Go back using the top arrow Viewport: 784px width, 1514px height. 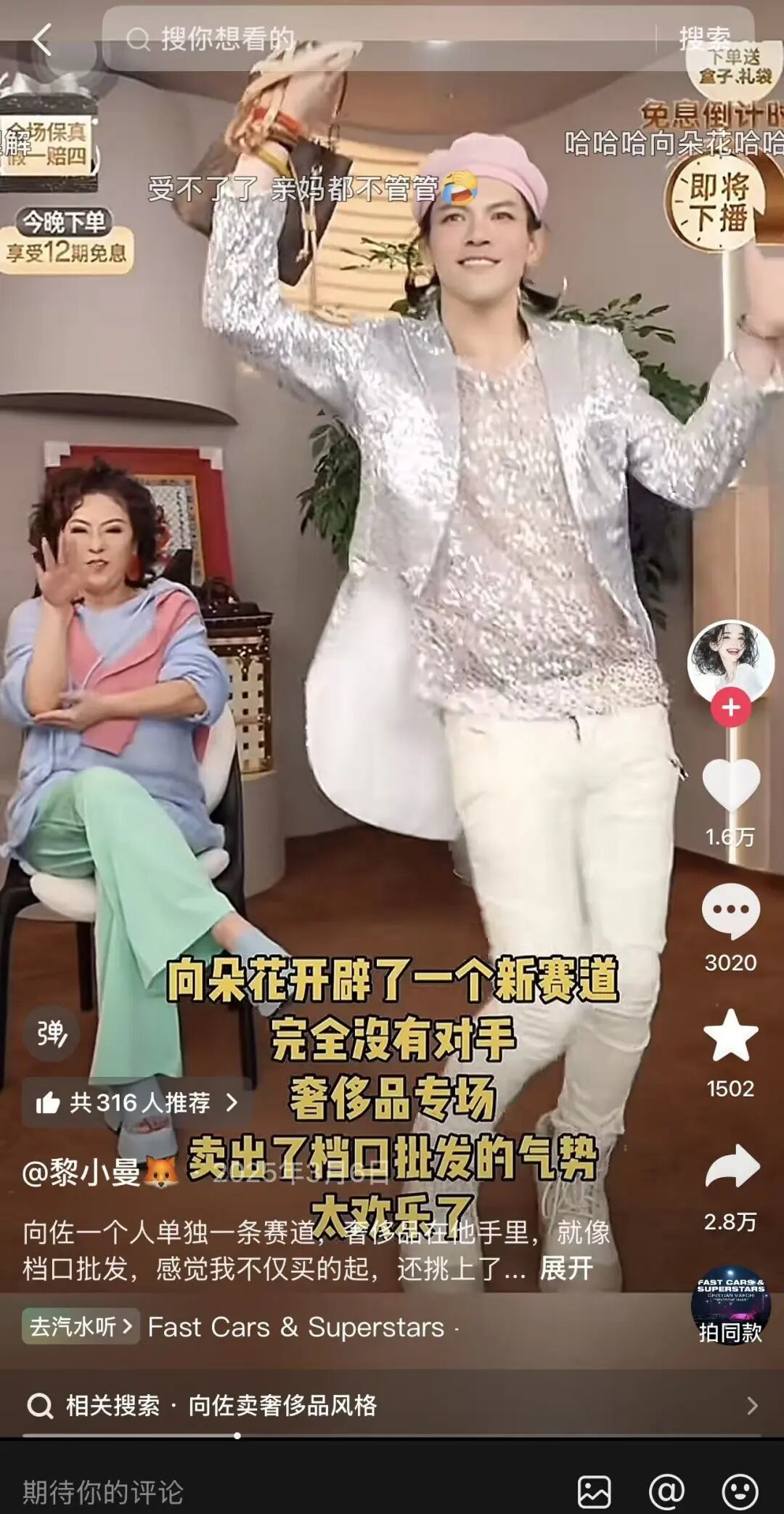pyautogui.click(x=42, y=39)
